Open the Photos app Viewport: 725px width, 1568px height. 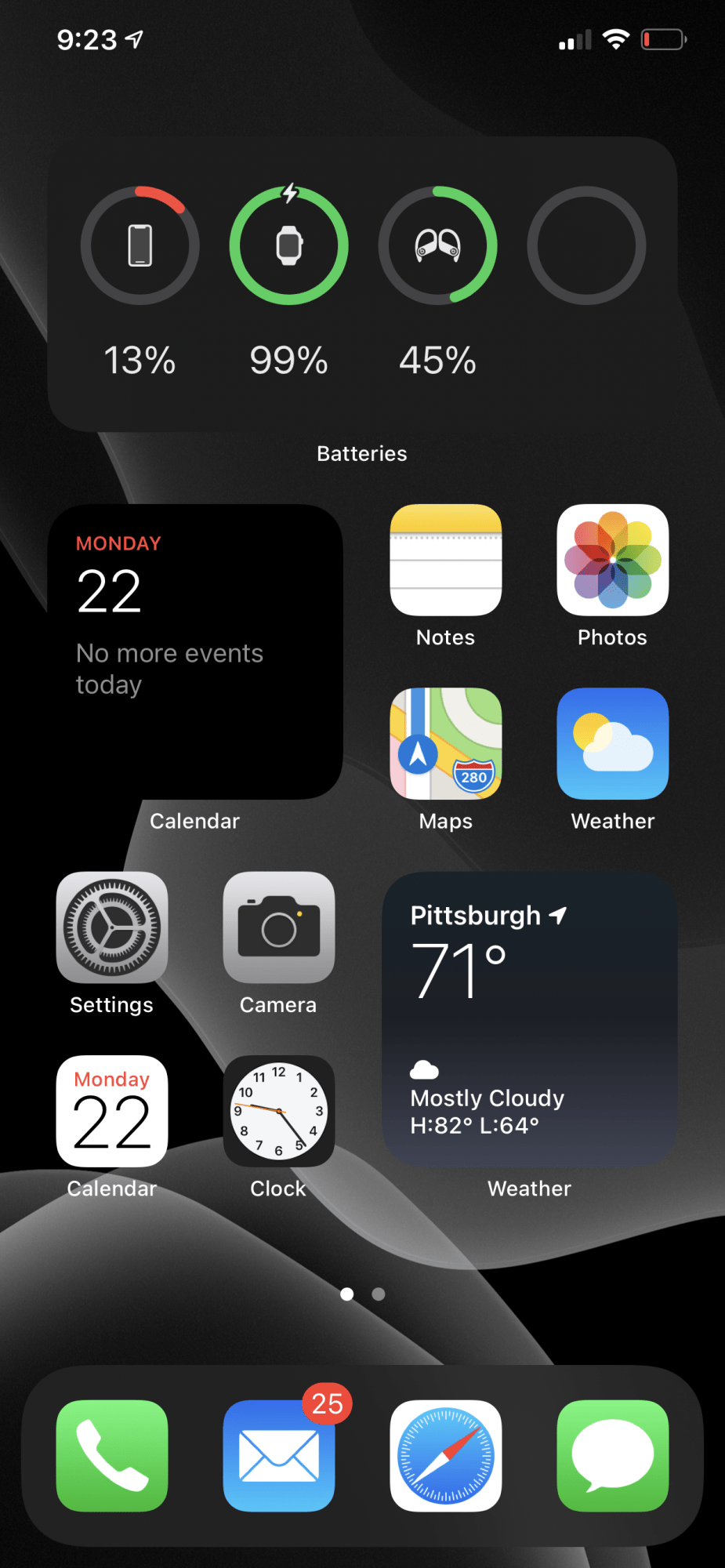pyautogui.click(x=612, y=561)
